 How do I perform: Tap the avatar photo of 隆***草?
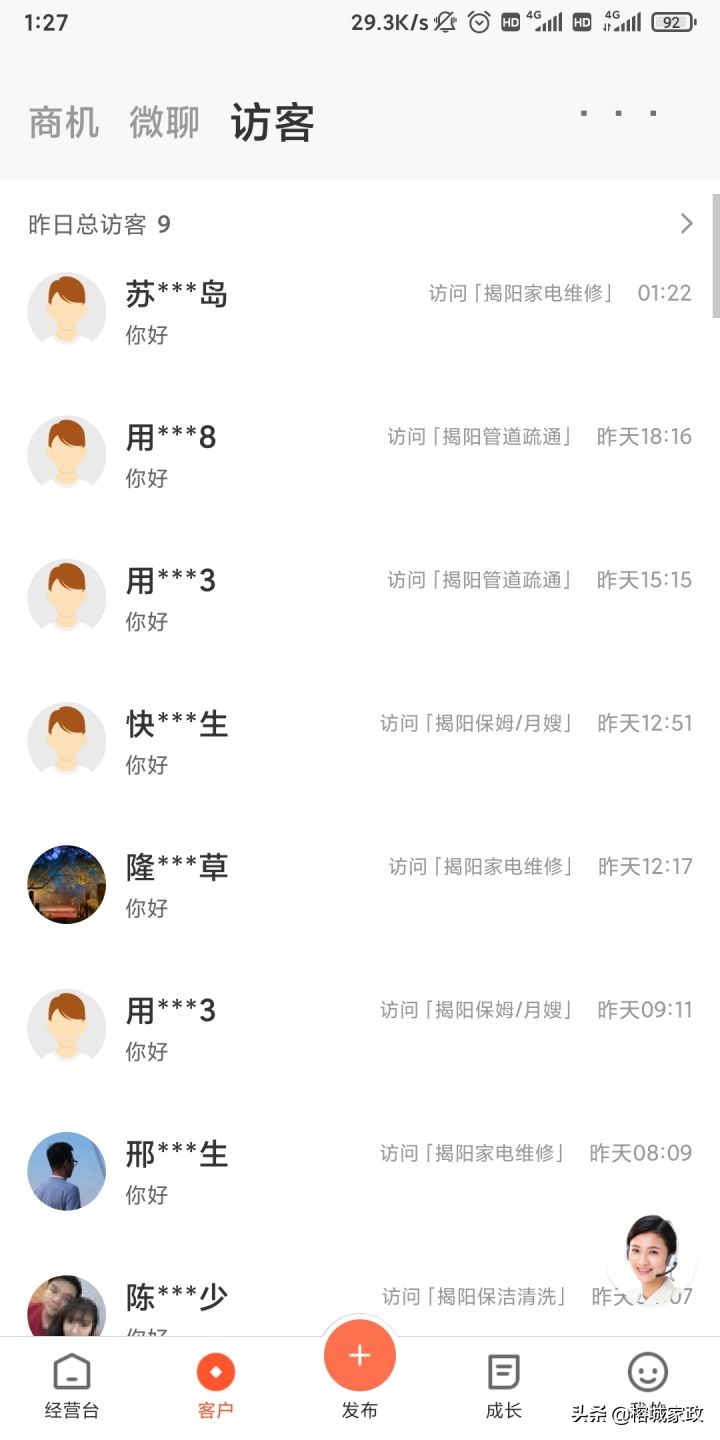click(x=66, y=885)
